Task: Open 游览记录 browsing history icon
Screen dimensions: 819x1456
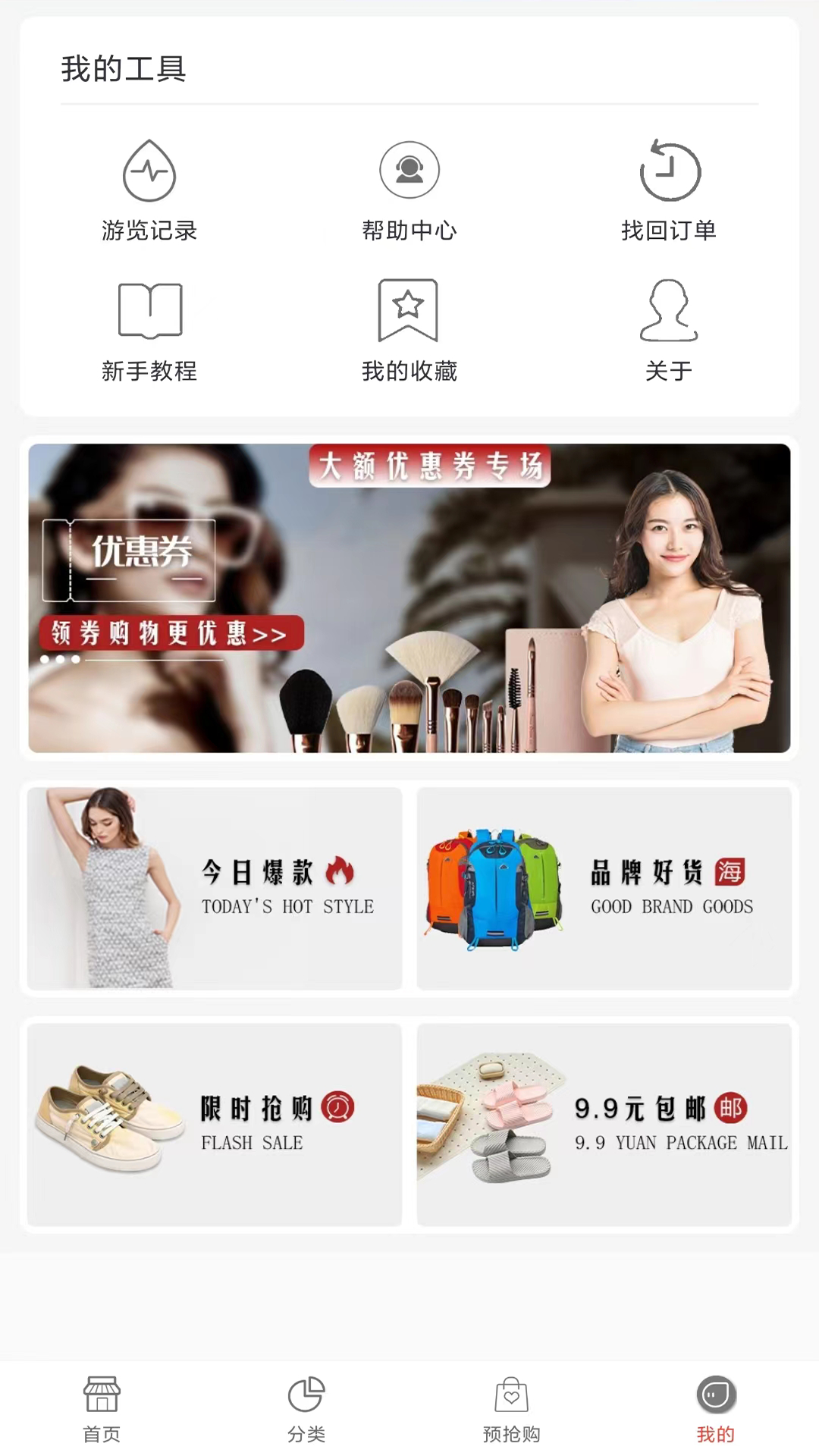Action: 150,172
